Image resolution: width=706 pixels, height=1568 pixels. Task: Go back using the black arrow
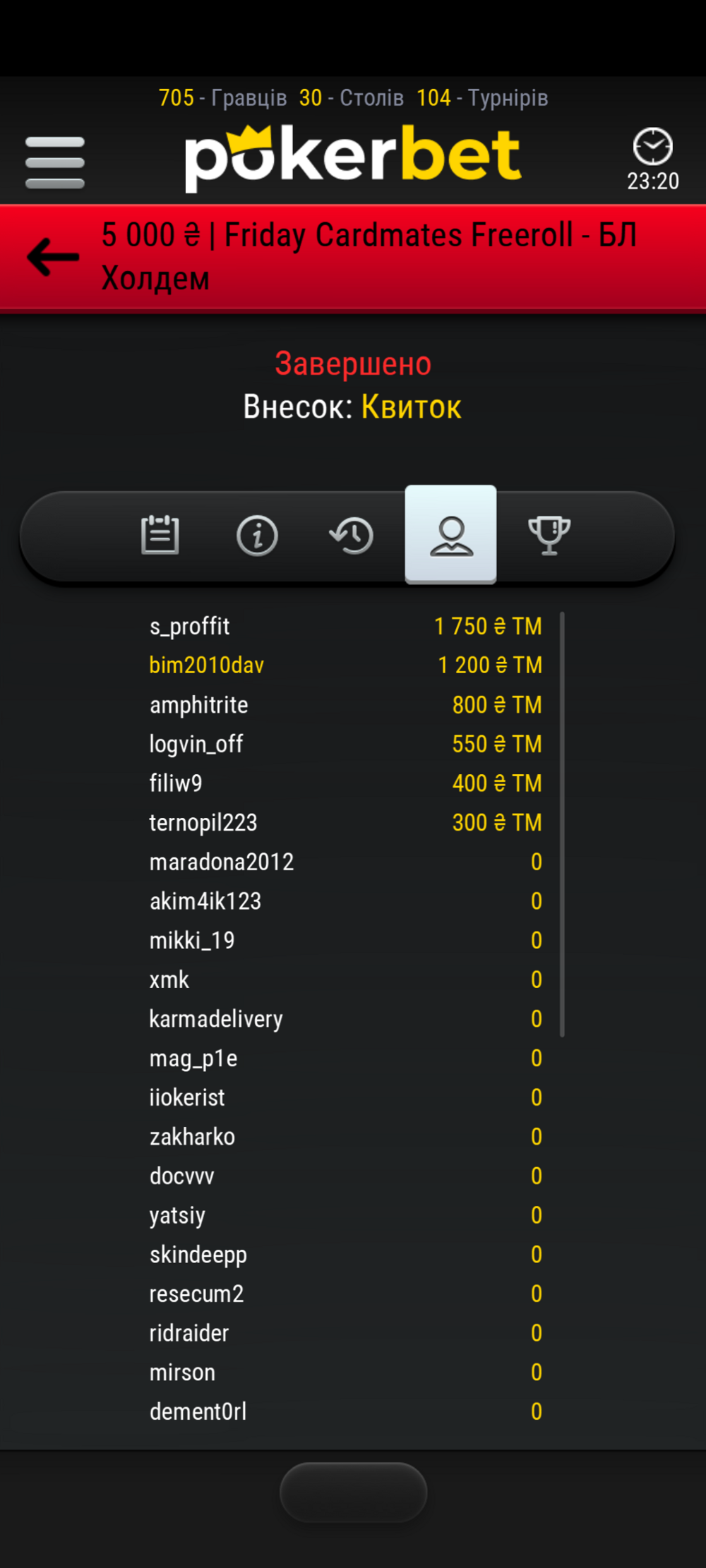point(53,257)
